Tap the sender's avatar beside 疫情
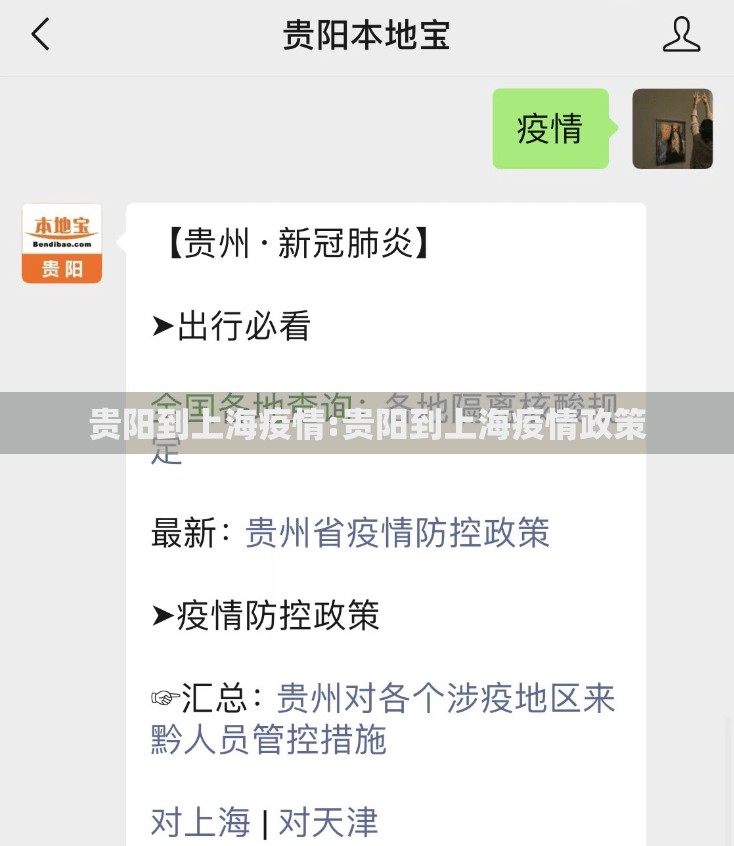 672,129
